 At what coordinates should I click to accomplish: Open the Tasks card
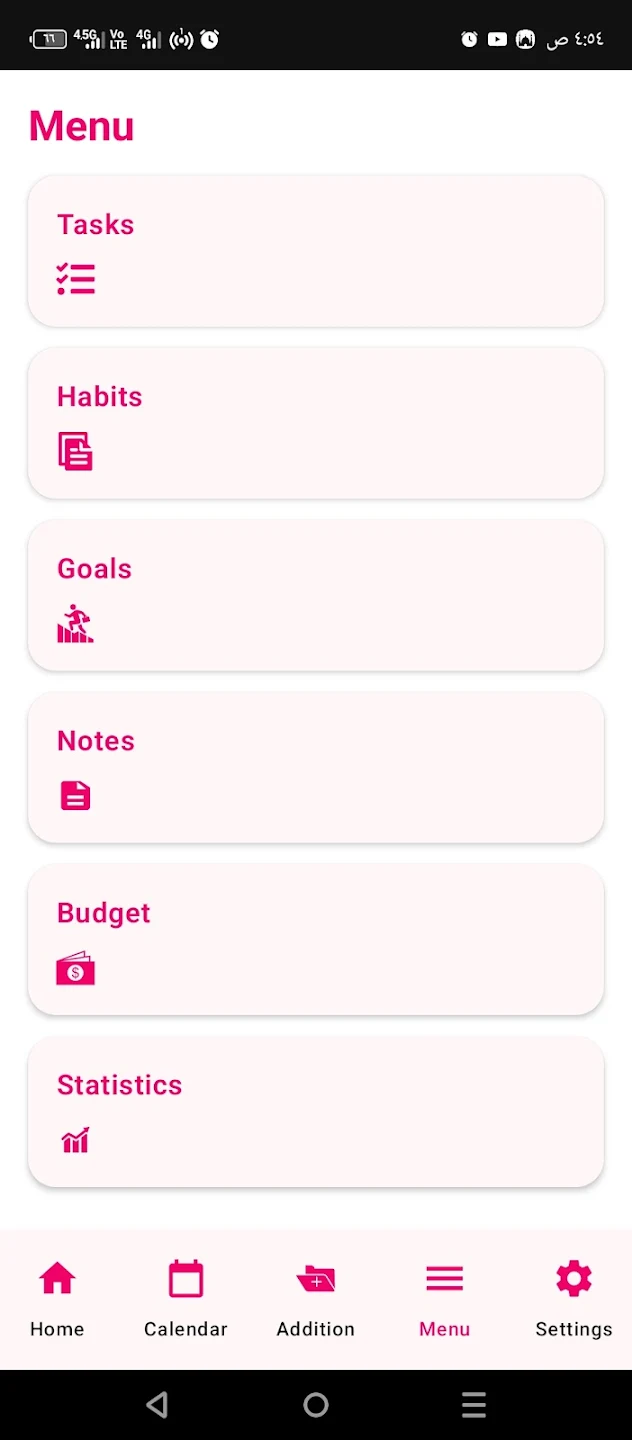pos(316,251)
